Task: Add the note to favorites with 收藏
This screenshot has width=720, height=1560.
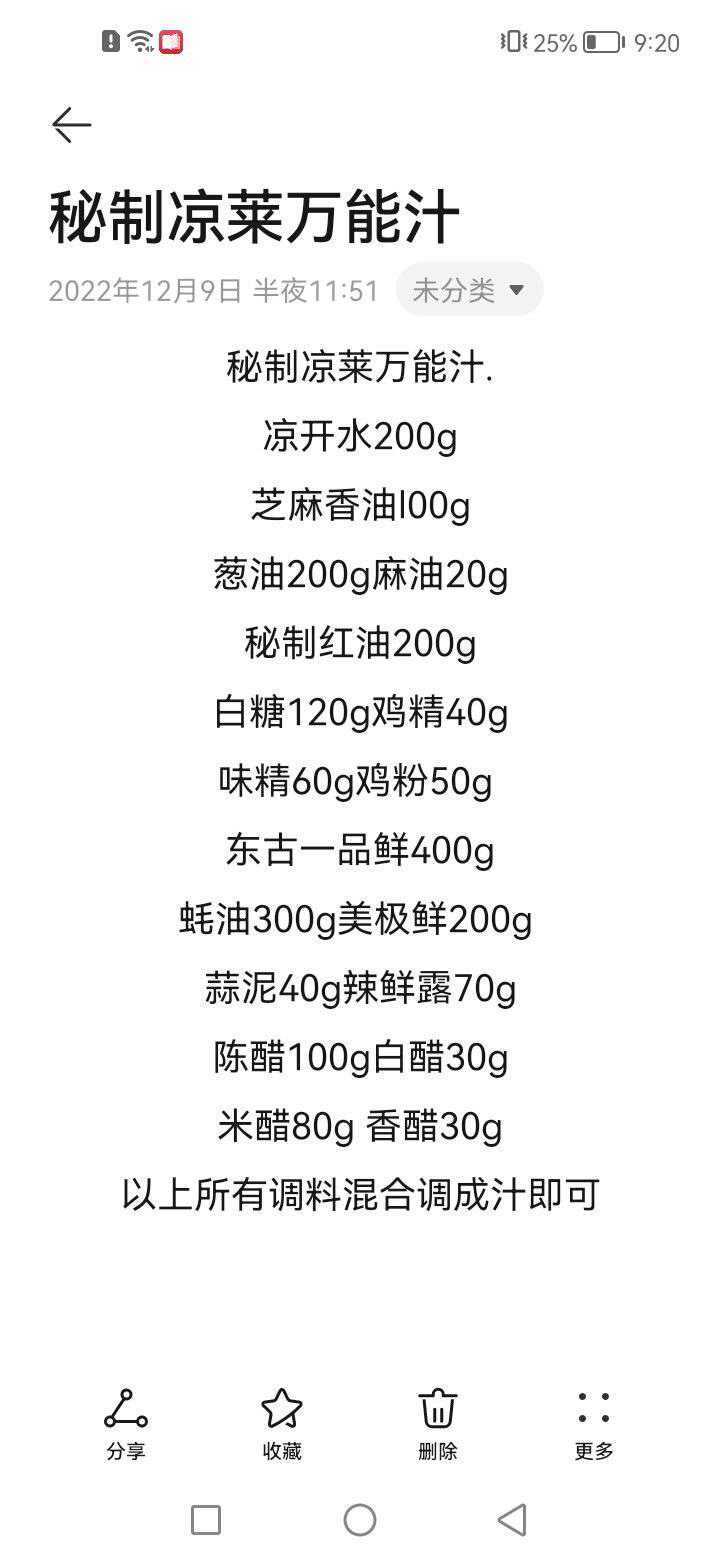Action: [282, 1424]
